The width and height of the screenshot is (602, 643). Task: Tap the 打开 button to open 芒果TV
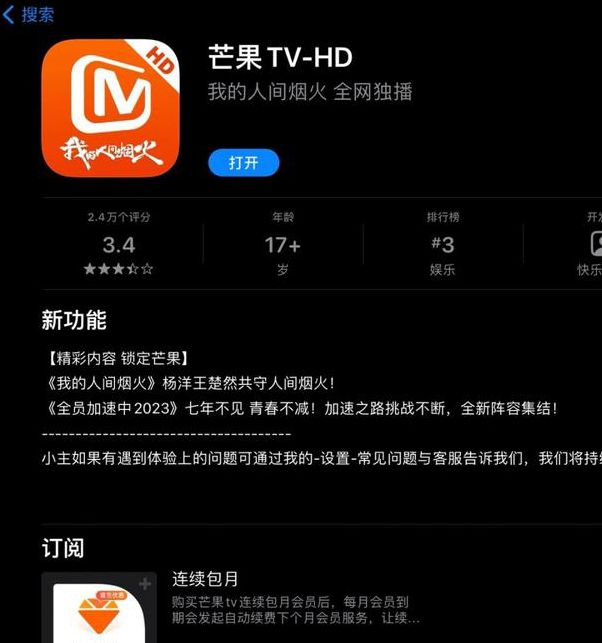click(x=243, y=162)
